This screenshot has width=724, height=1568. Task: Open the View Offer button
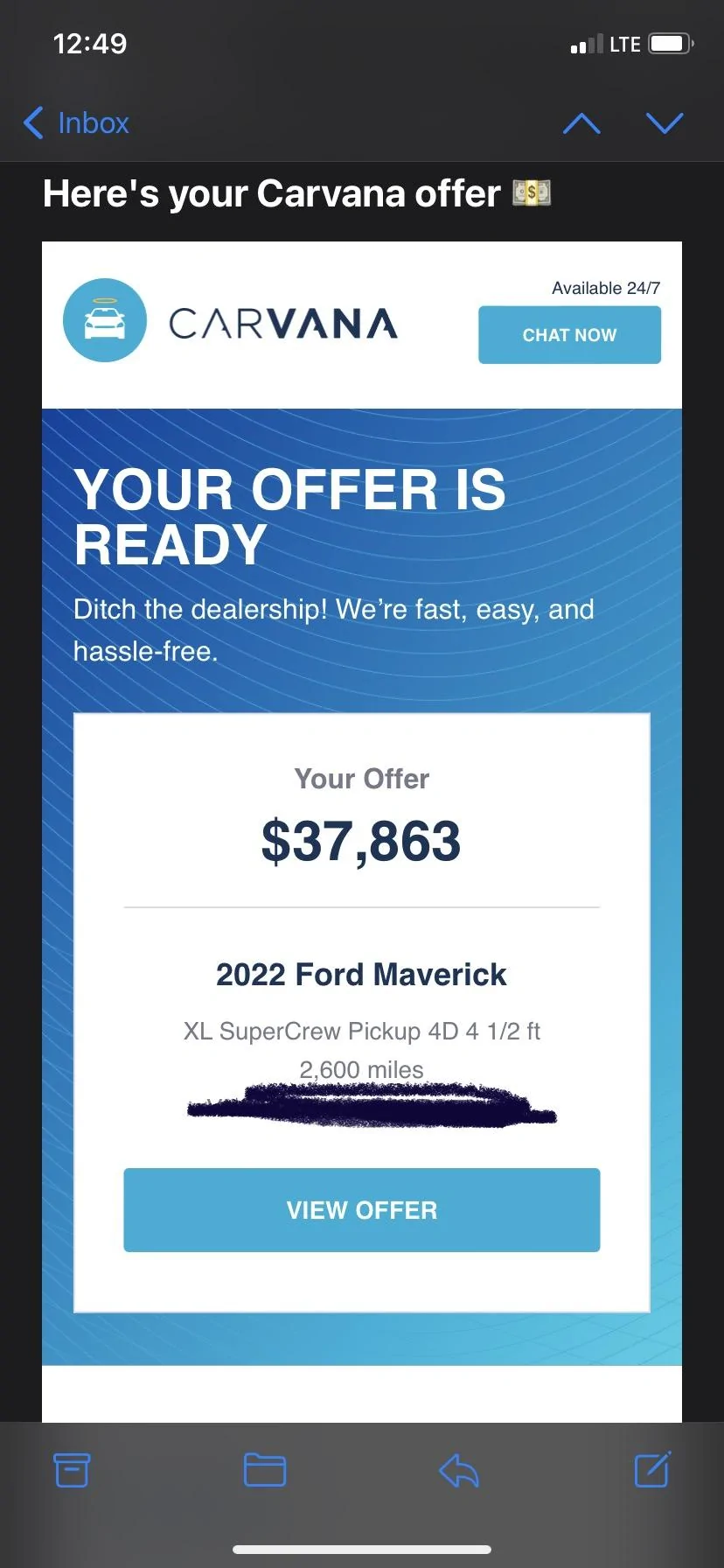[362, 1210]
